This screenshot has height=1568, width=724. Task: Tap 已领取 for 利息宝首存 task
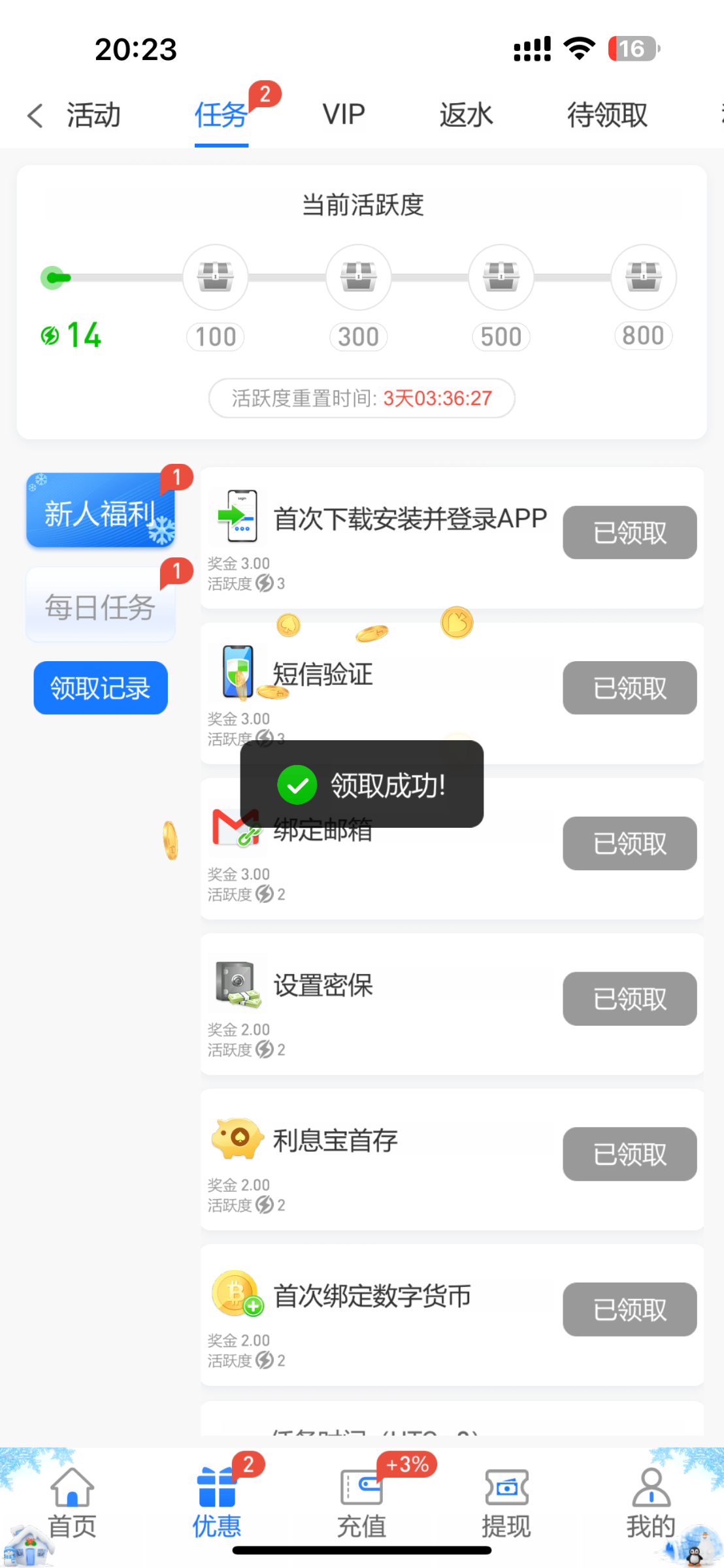pos(629,1154)
